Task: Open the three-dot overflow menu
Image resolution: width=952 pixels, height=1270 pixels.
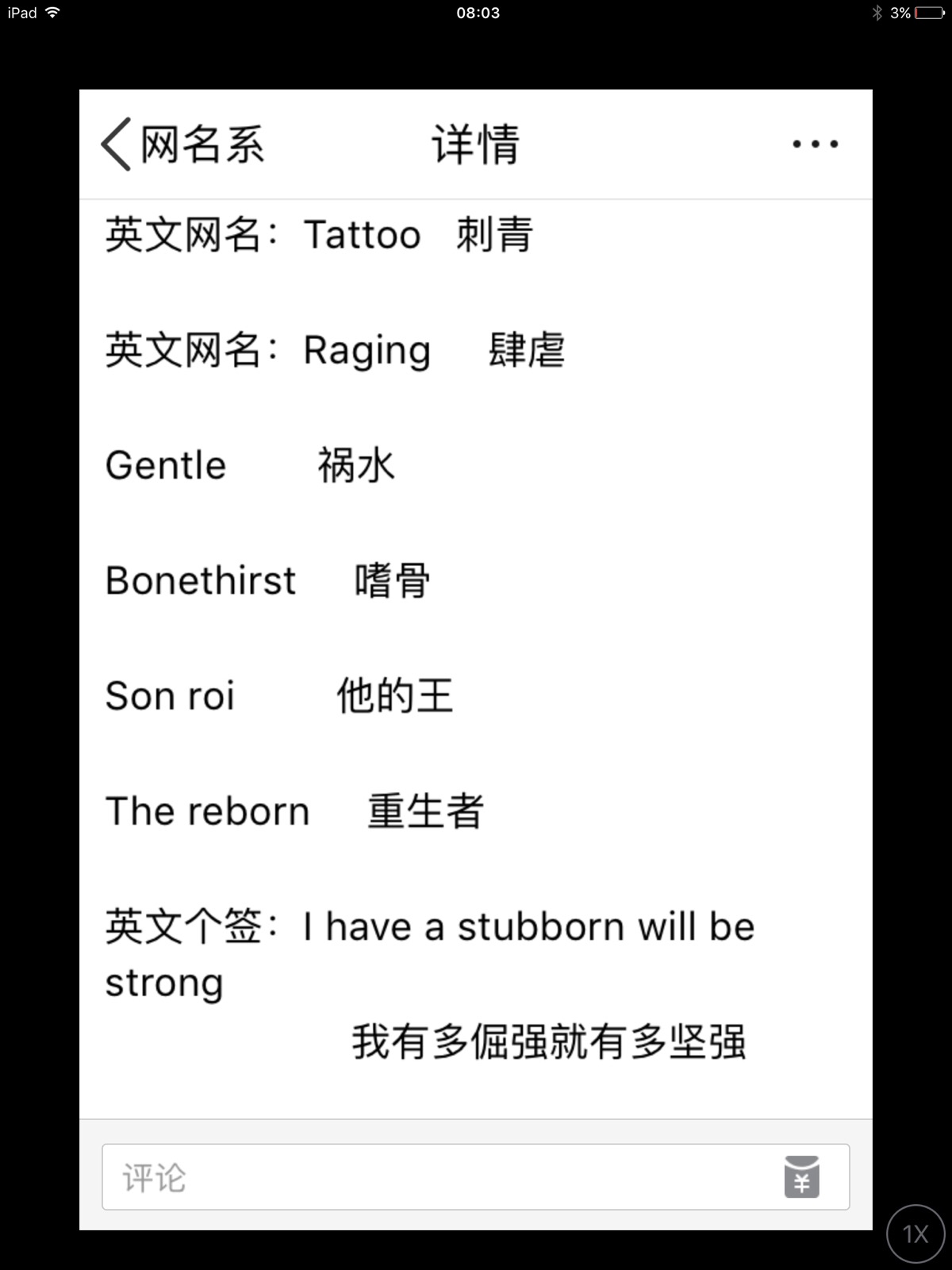Action: click(815, 144)
